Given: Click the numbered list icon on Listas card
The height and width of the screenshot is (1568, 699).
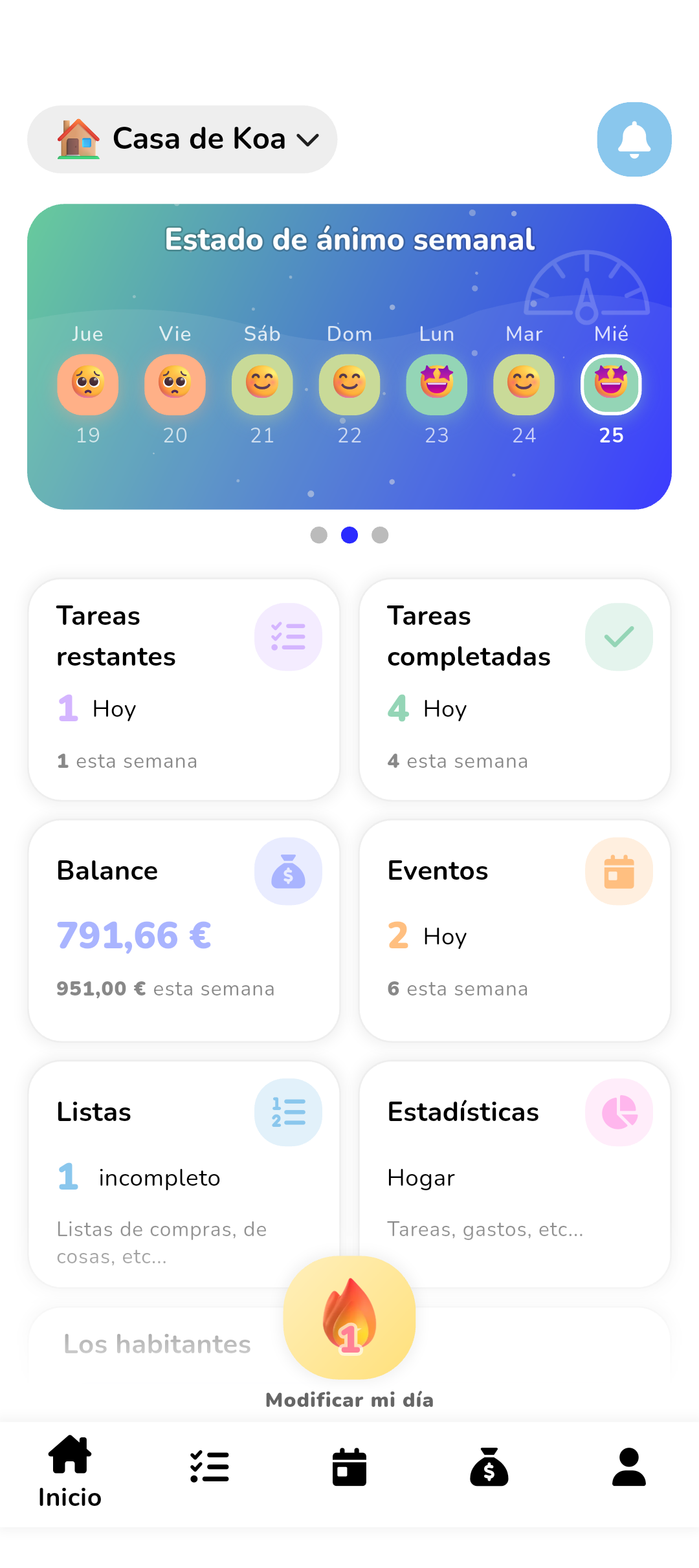Looking at the screenshot, I should pos(287,1111).
